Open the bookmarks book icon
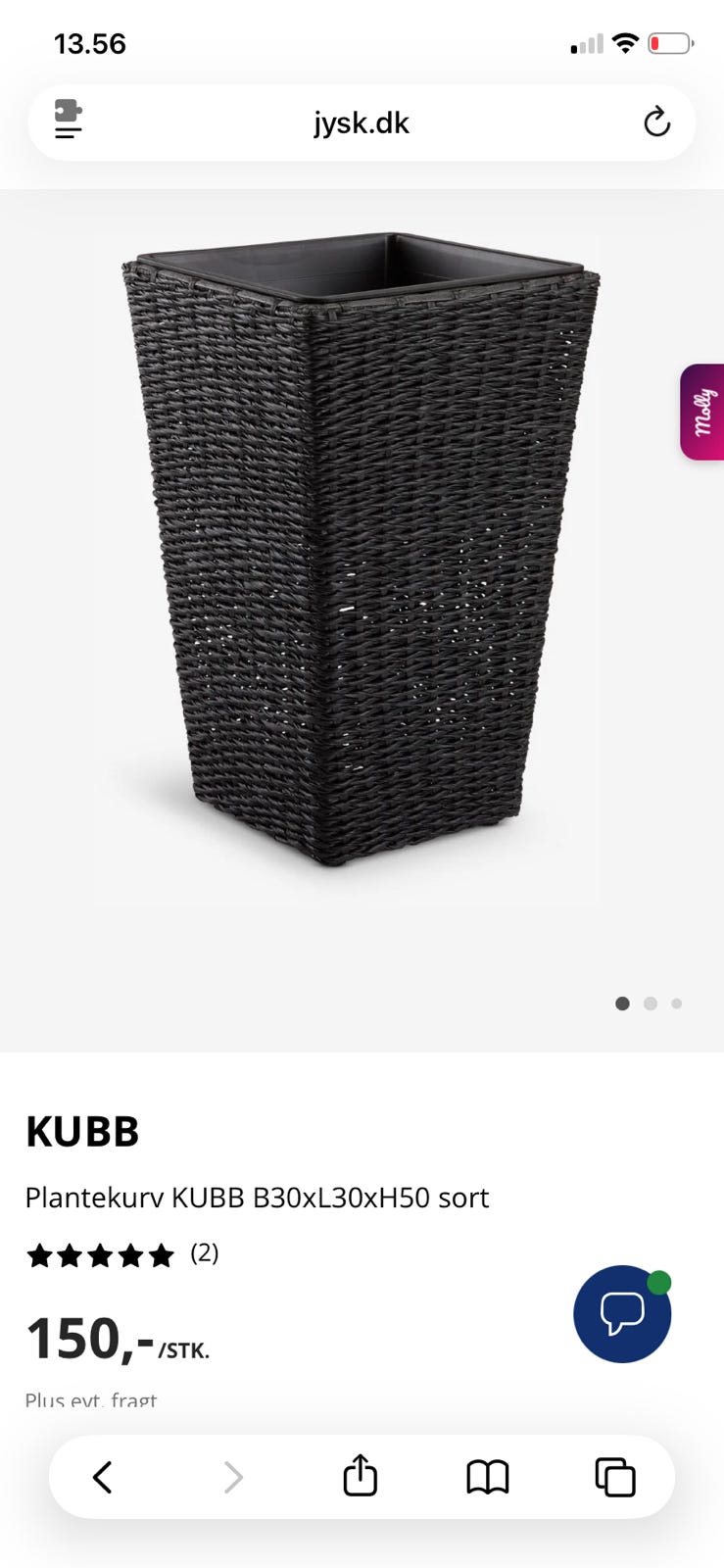The width and height of the screenshot is (724, 1568). pyautogui.click(x=487, y=1477)
